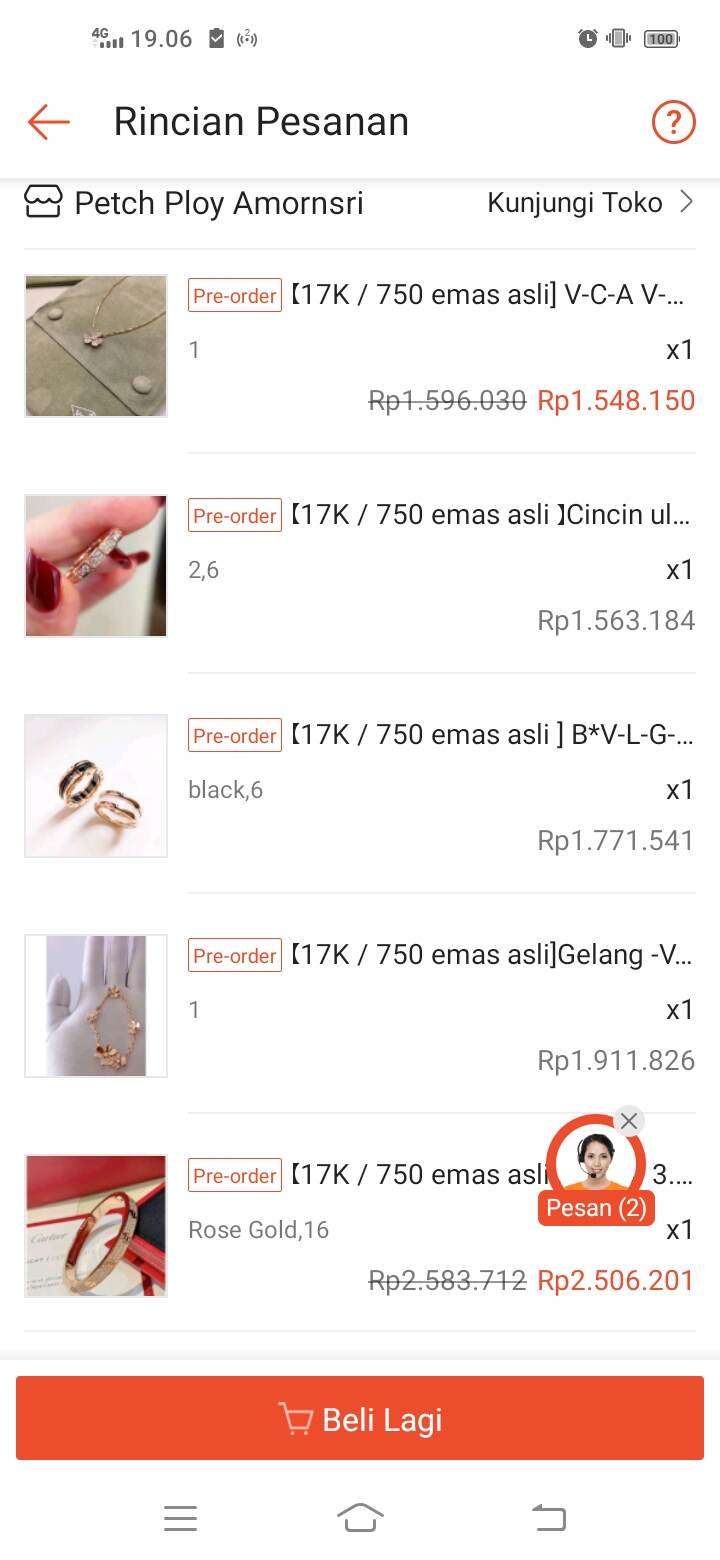Viewport: 720px width, 1560px height.
Task: Click the Pre-order label on the Cincin item
Action: (x=234, y=515)
